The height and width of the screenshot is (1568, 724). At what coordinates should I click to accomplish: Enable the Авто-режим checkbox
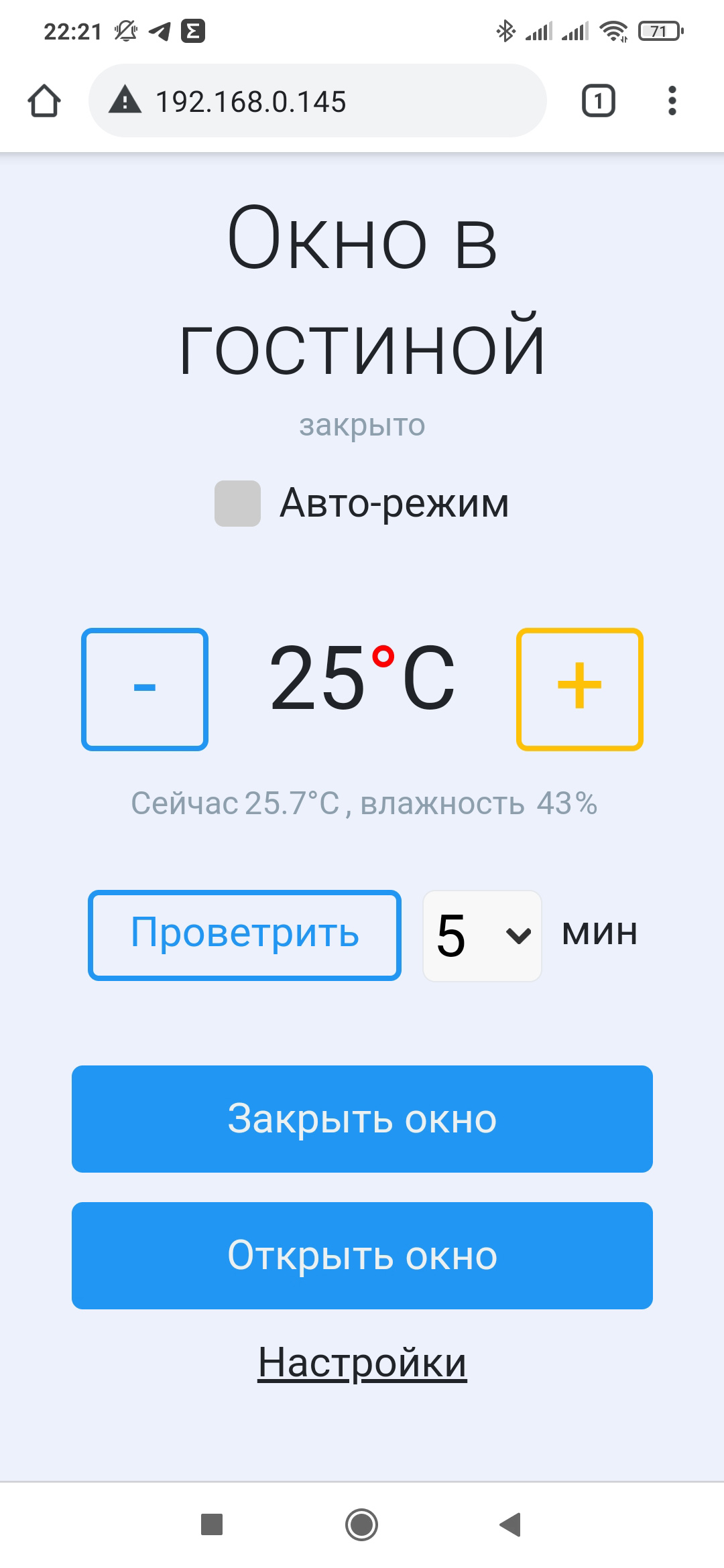(x=237, y=503)
